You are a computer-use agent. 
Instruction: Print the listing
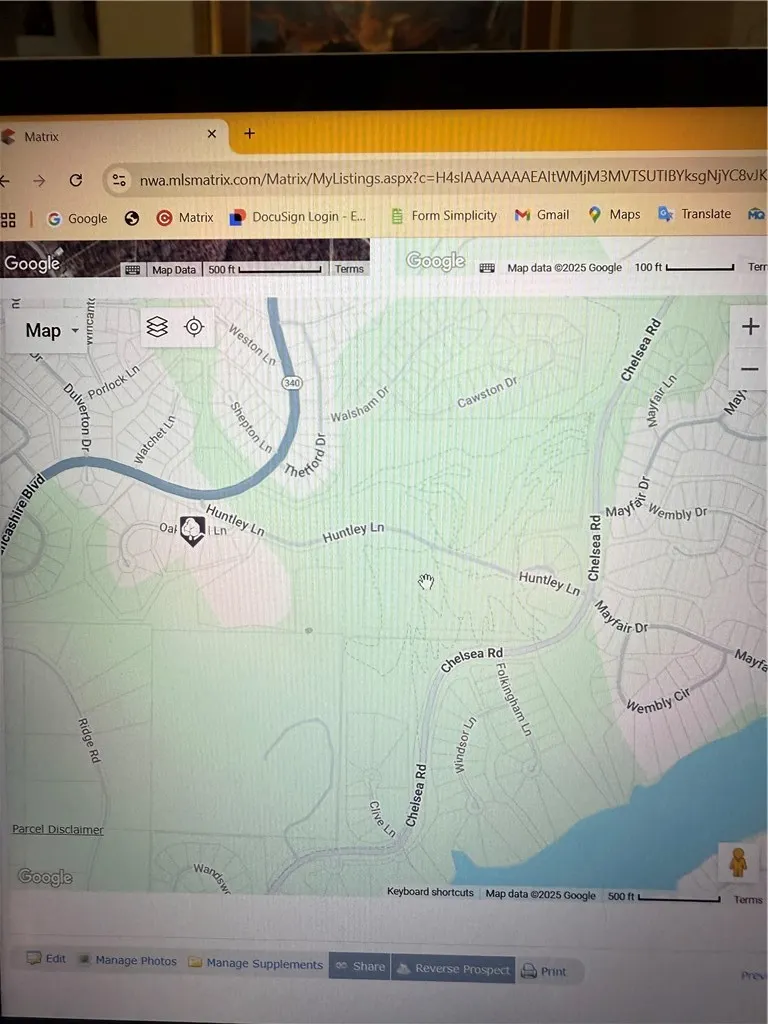pyautogui.click(x=544, y=971)
